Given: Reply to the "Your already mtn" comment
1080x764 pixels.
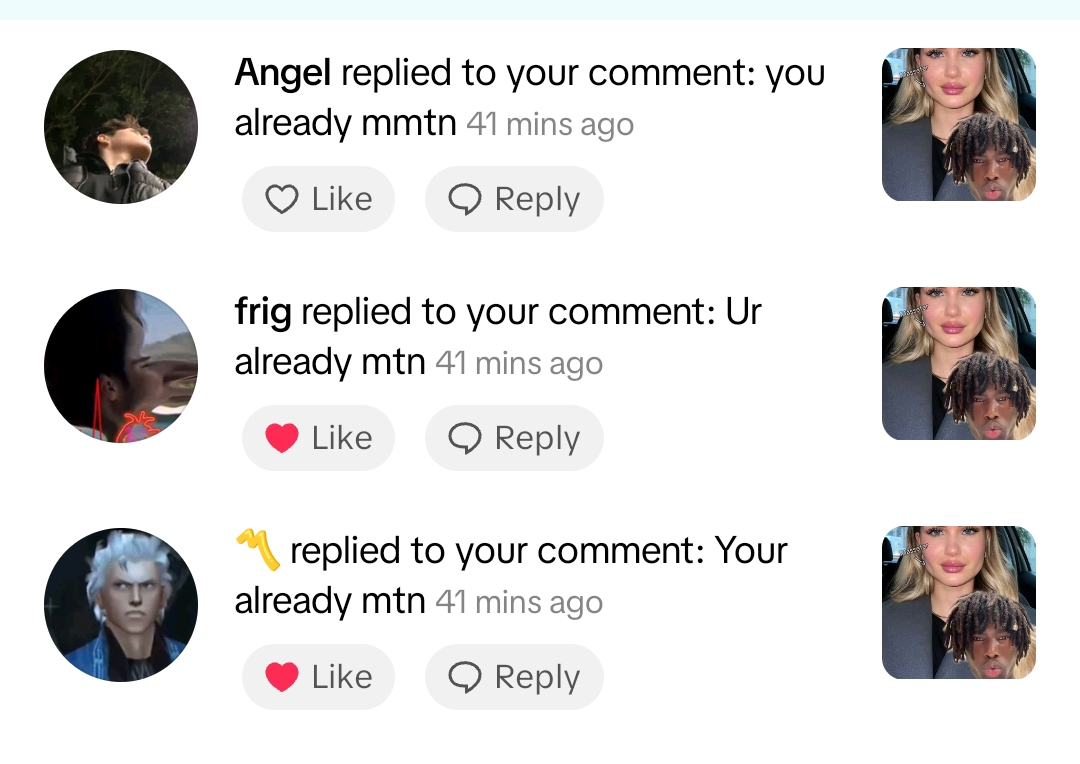Looking at the screenshot, I should click(514, 677).
